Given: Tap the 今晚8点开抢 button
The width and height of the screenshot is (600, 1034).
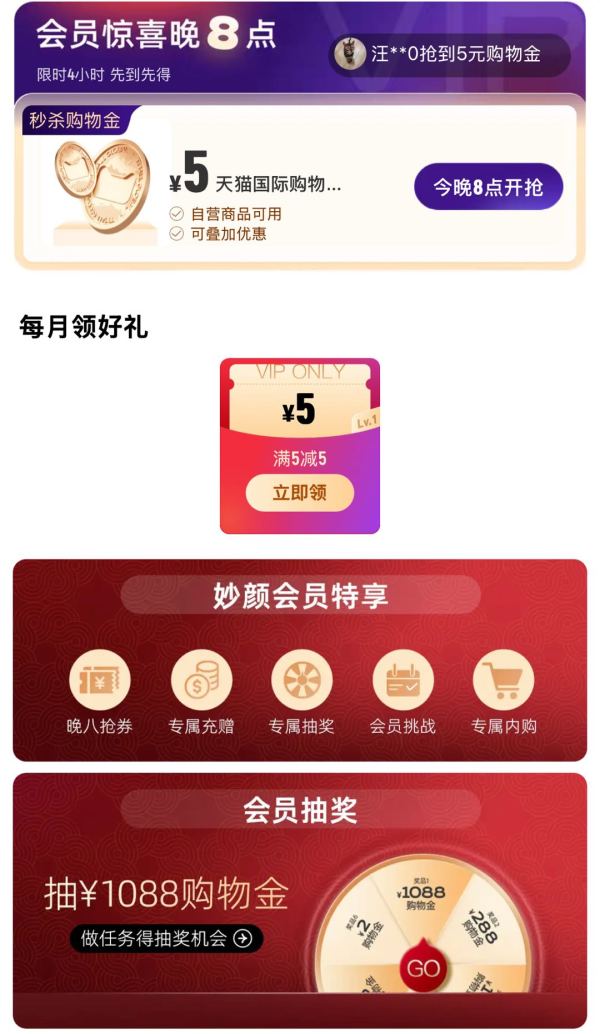Looking at the screenshot, I should tap(488, 186).
